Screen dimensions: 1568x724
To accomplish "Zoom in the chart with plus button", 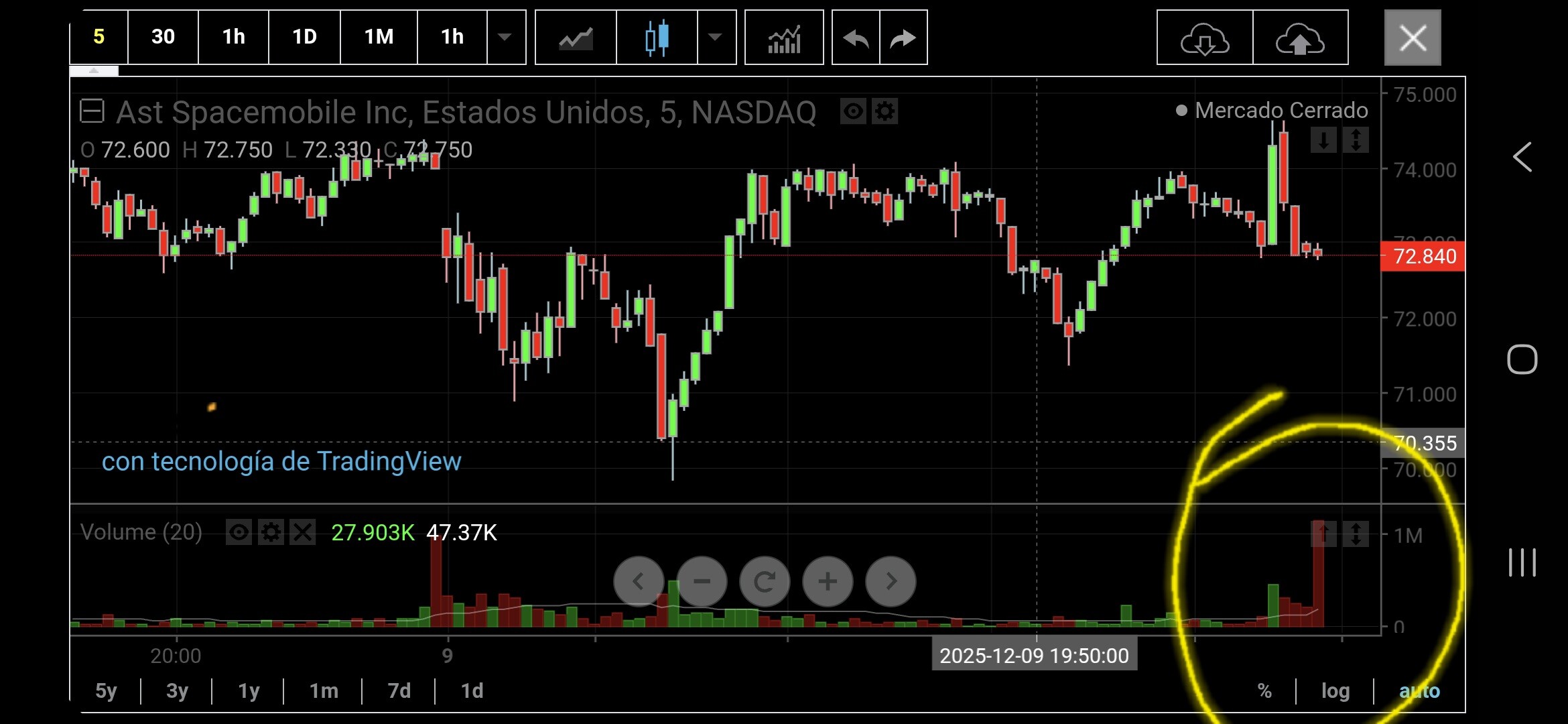I will tap(828, 581).
